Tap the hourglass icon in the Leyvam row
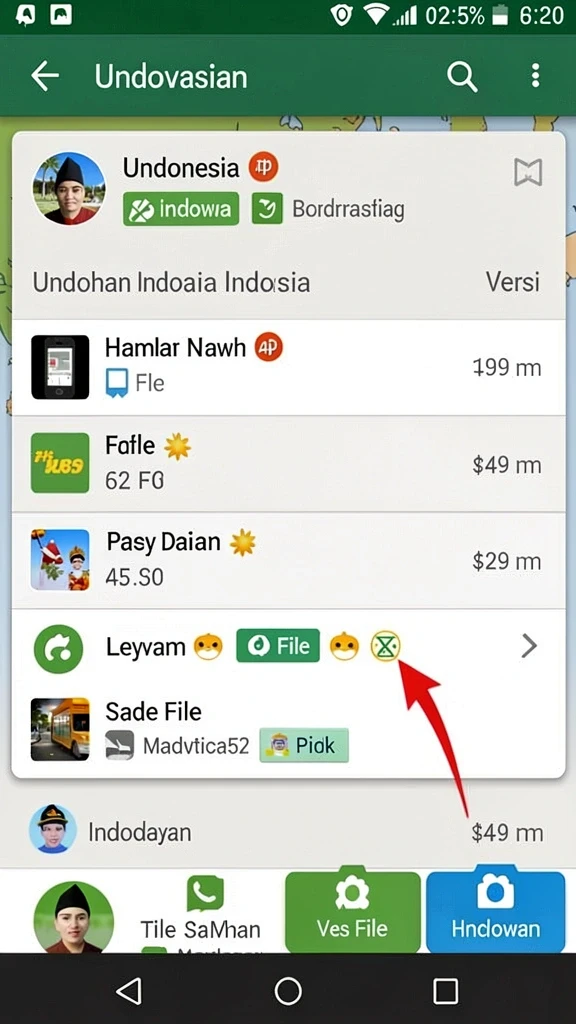This screenshot has width=576, height=1024. click(385, 647)
